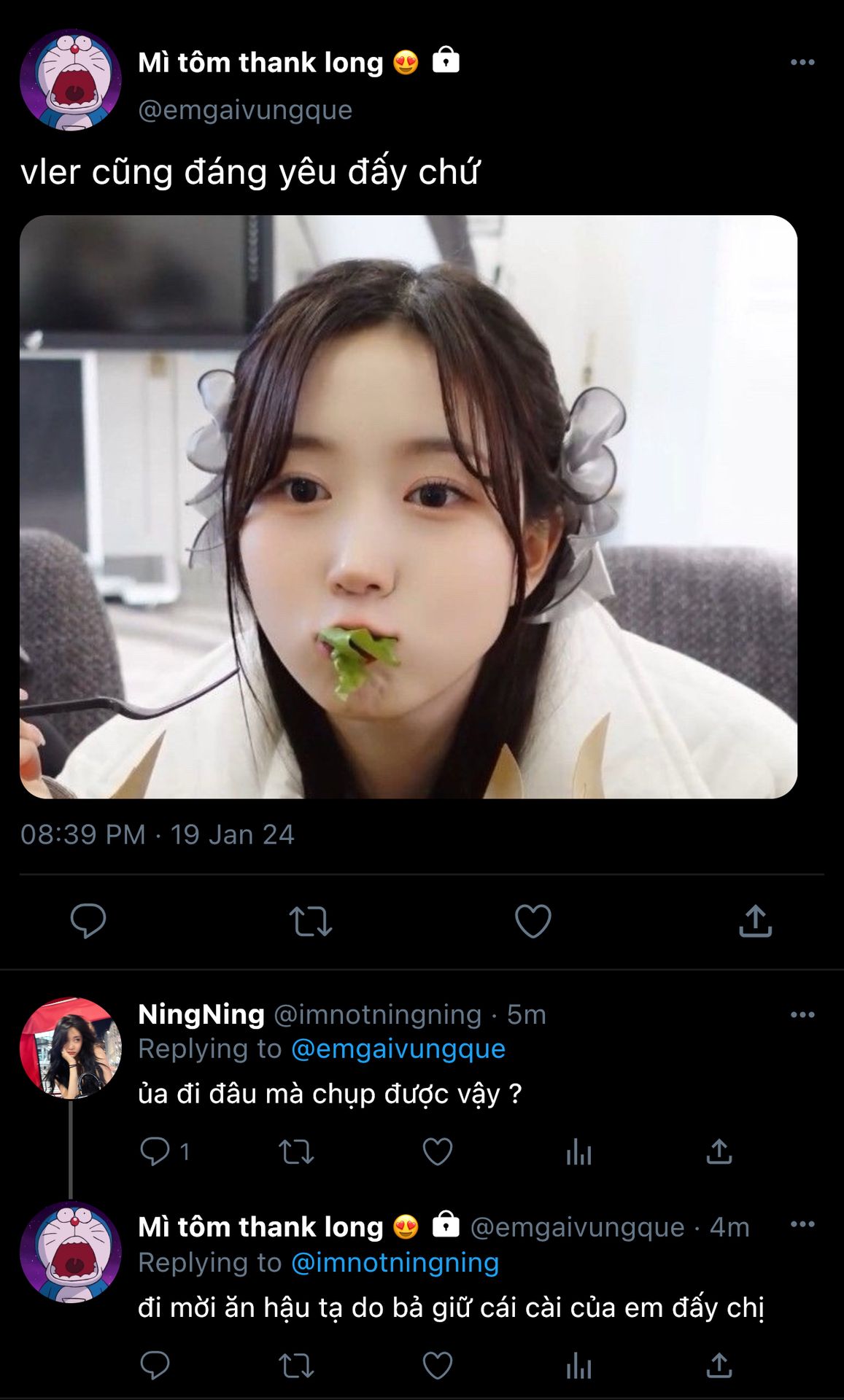
Task: Share the main tweet
Action: tap(756, 921)
